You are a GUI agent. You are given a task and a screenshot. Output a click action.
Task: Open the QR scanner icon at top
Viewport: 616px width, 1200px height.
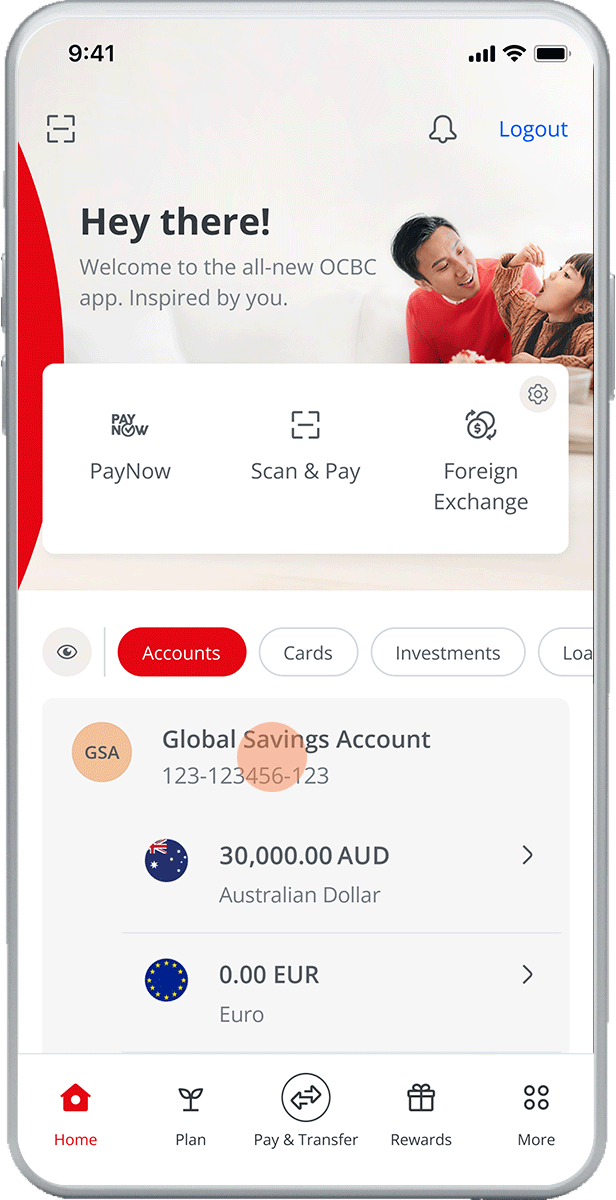coord(61,129)
